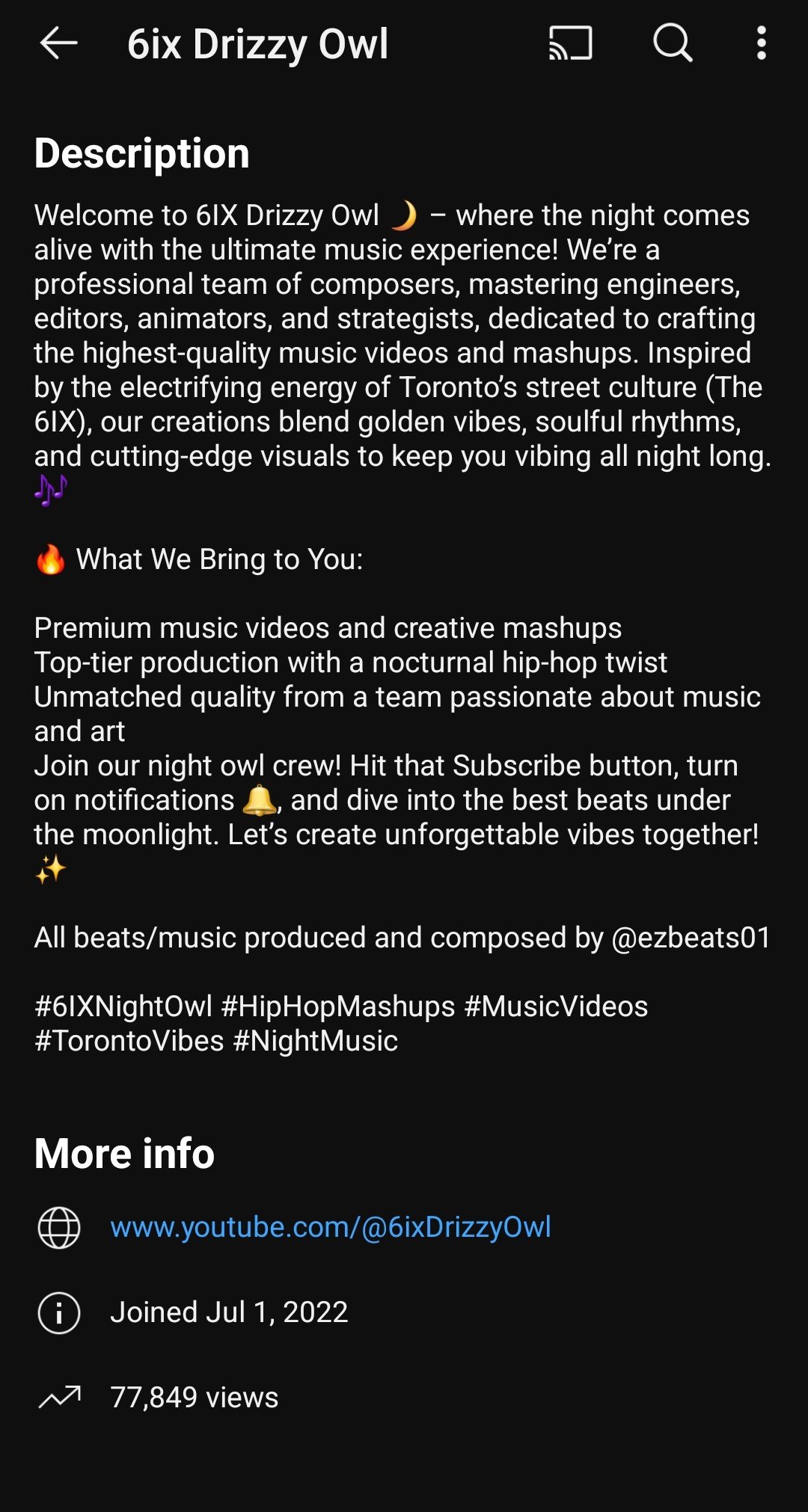Search this channel
Viewport: 808px width, 1512px height.
(x=672, y=43)
